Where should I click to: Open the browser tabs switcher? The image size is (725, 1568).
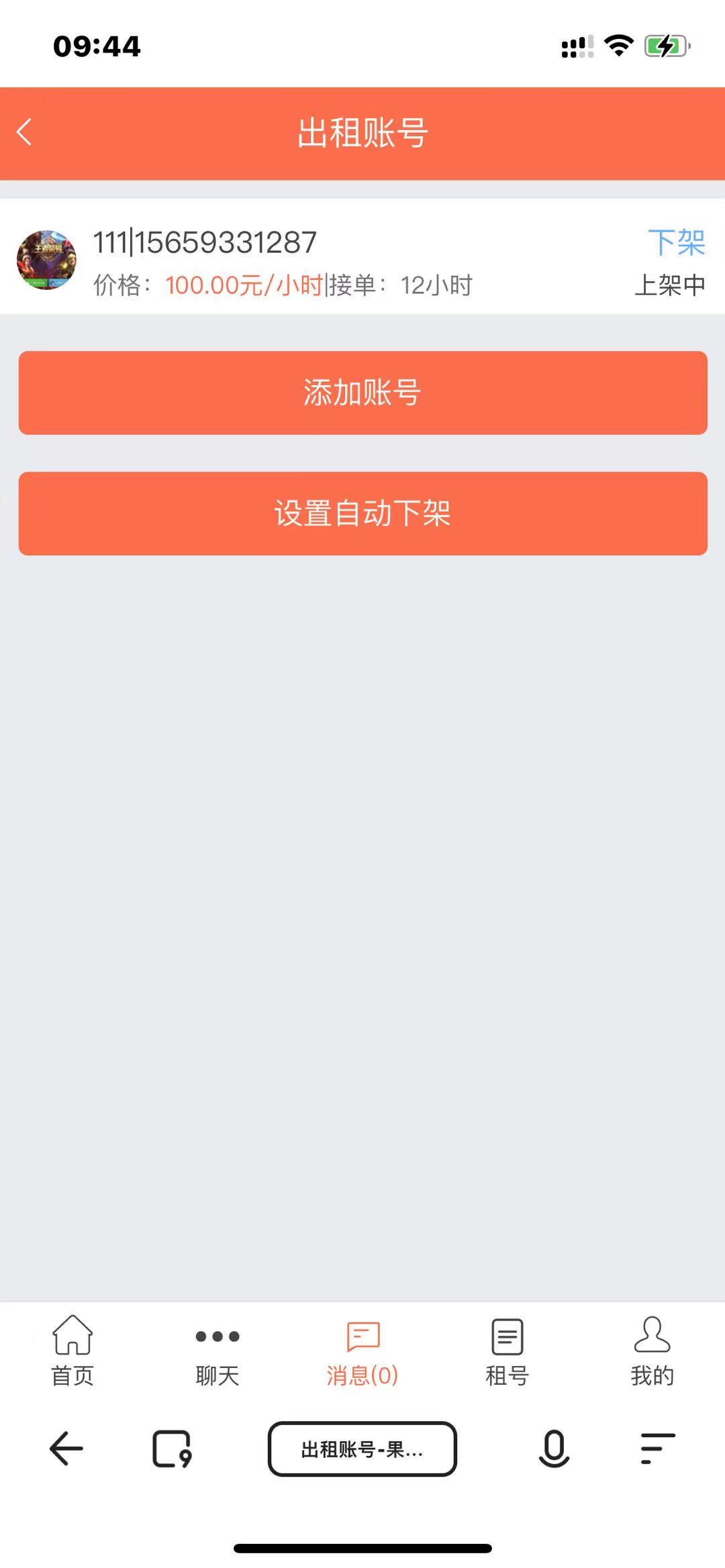172,1449
